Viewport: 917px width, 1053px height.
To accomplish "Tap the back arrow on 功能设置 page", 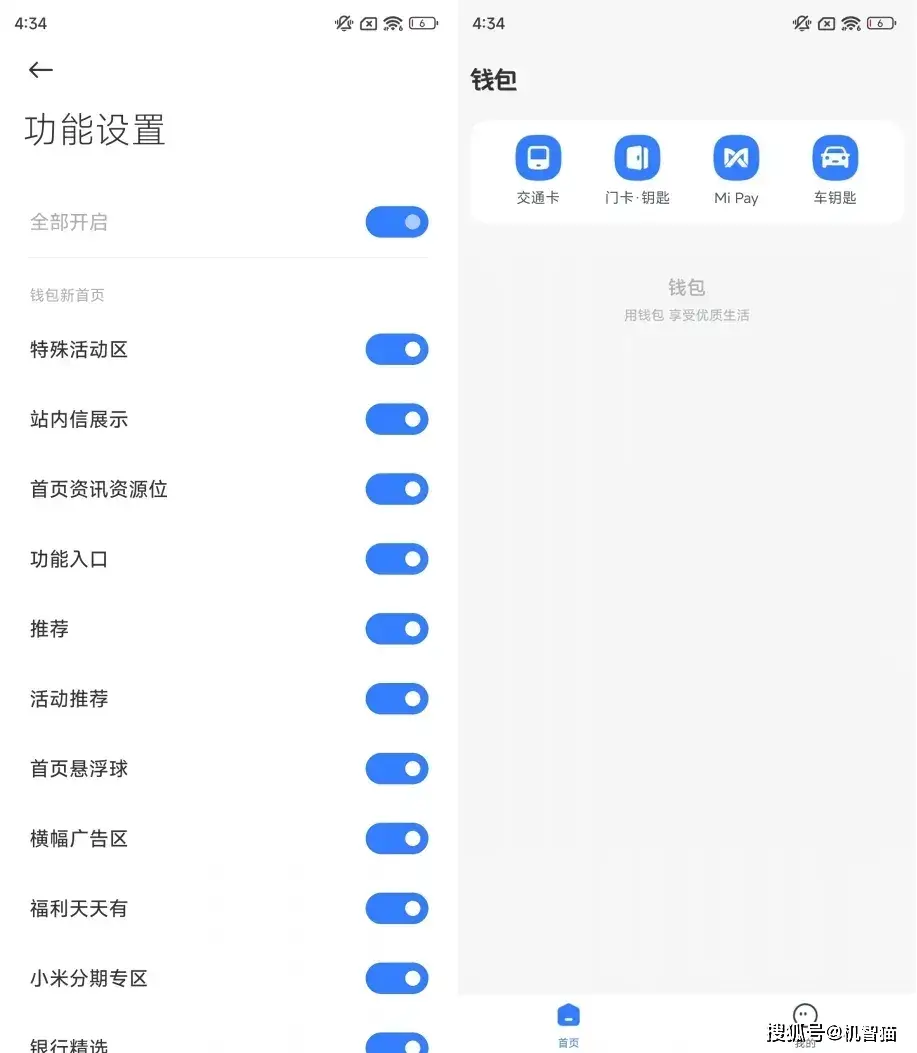I will pyautogui.click(x=40, y=70).
